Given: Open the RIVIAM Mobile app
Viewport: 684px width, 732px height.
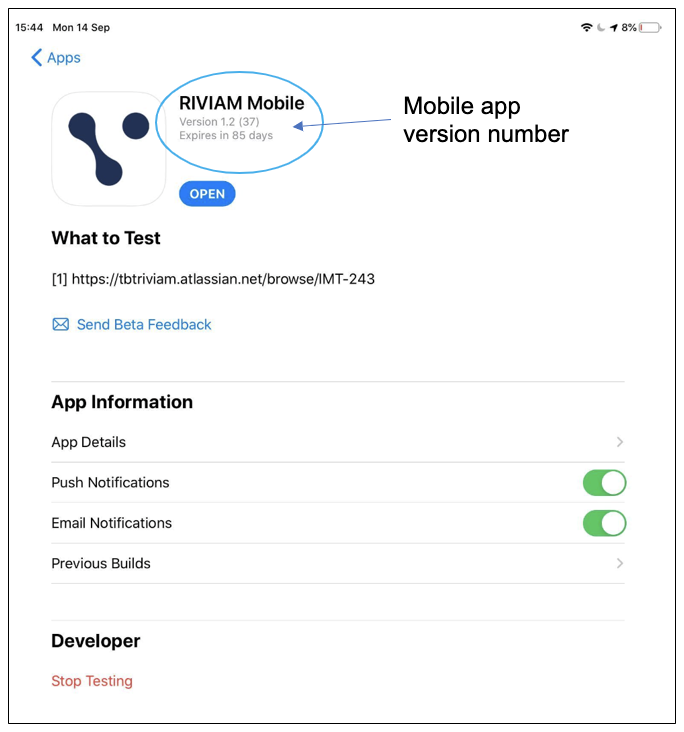Looking at the screenshot, I should click(207, 194).
